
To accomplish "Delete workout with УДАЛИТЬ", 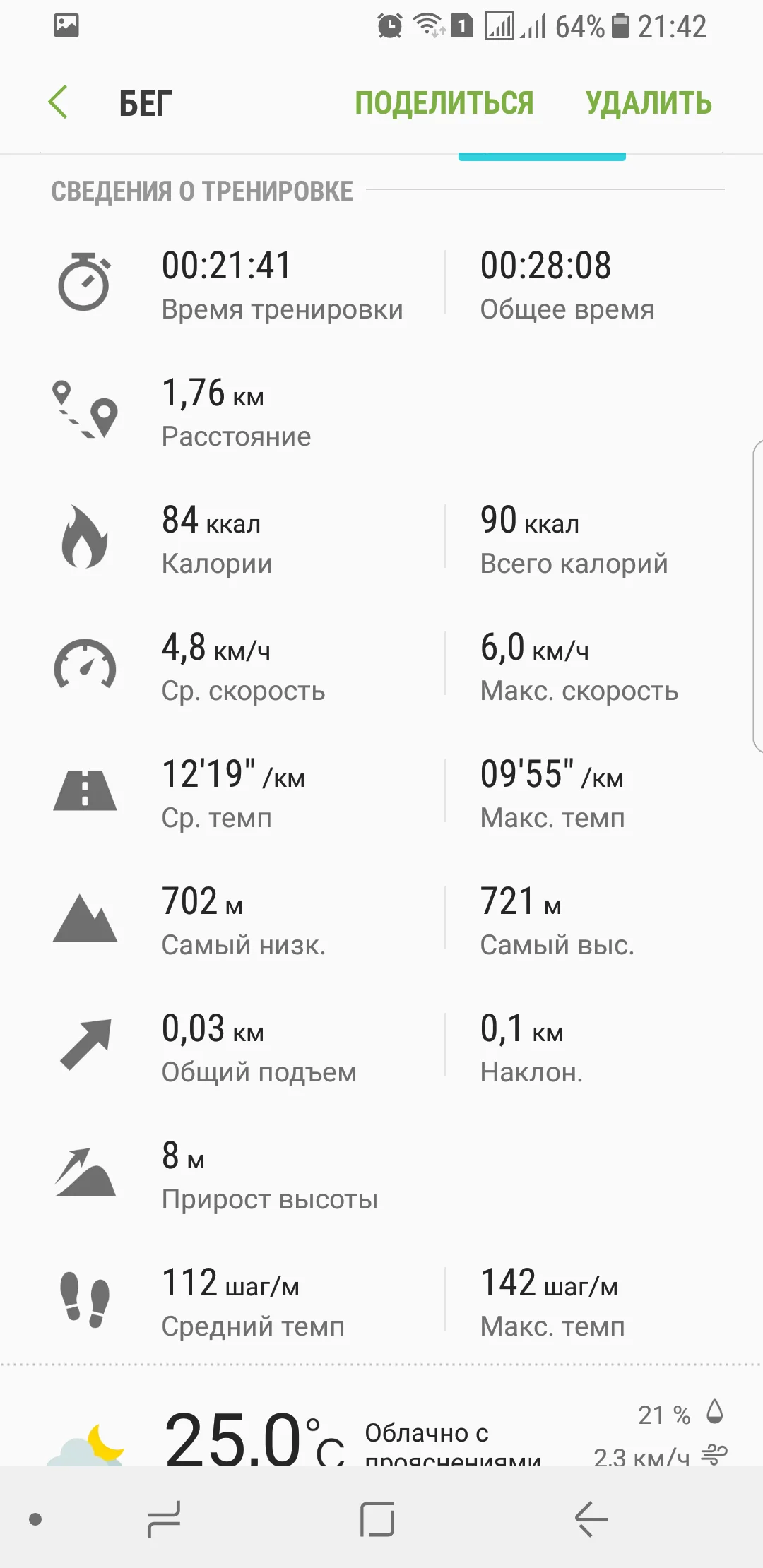I will [648, 103].
